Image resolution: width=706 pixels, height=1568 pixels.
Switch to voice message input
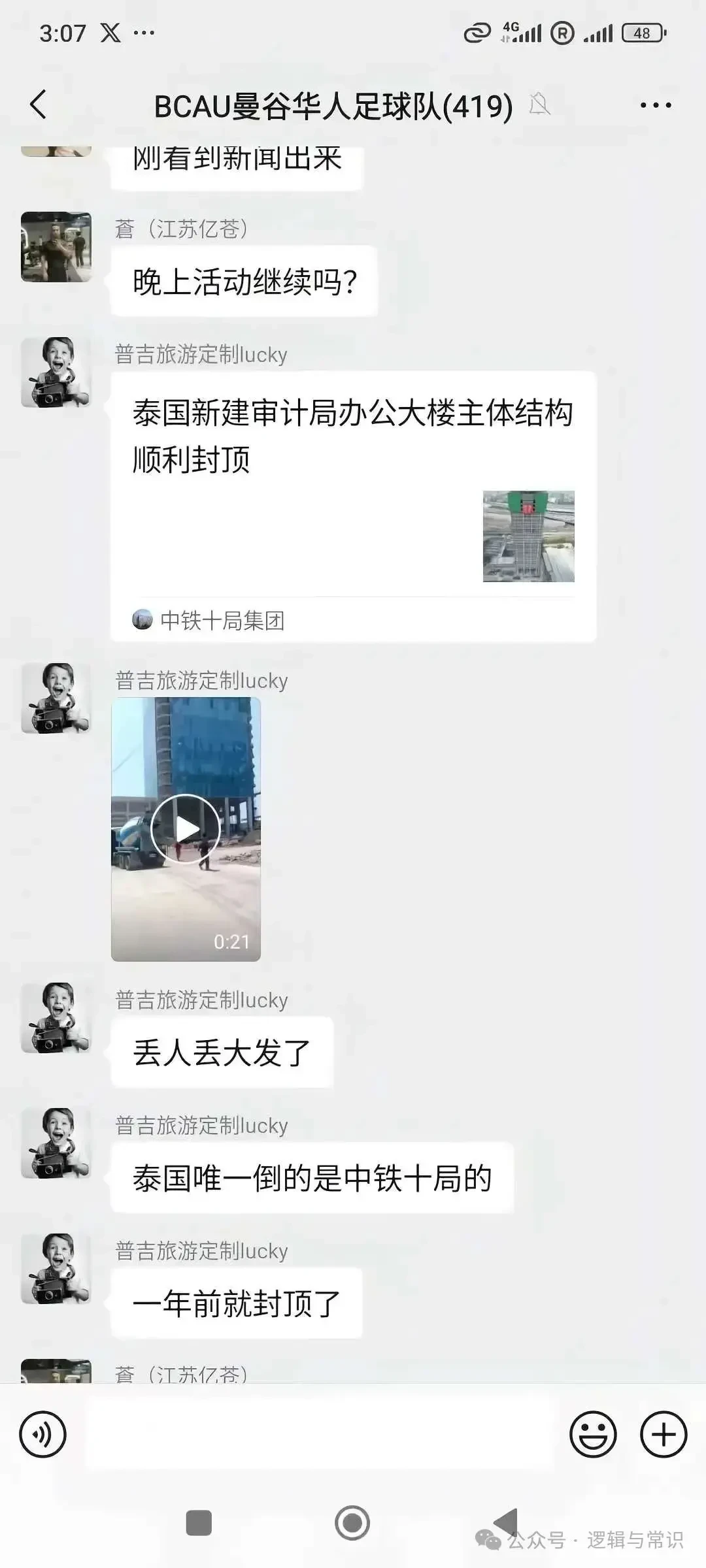point(43,1435)
